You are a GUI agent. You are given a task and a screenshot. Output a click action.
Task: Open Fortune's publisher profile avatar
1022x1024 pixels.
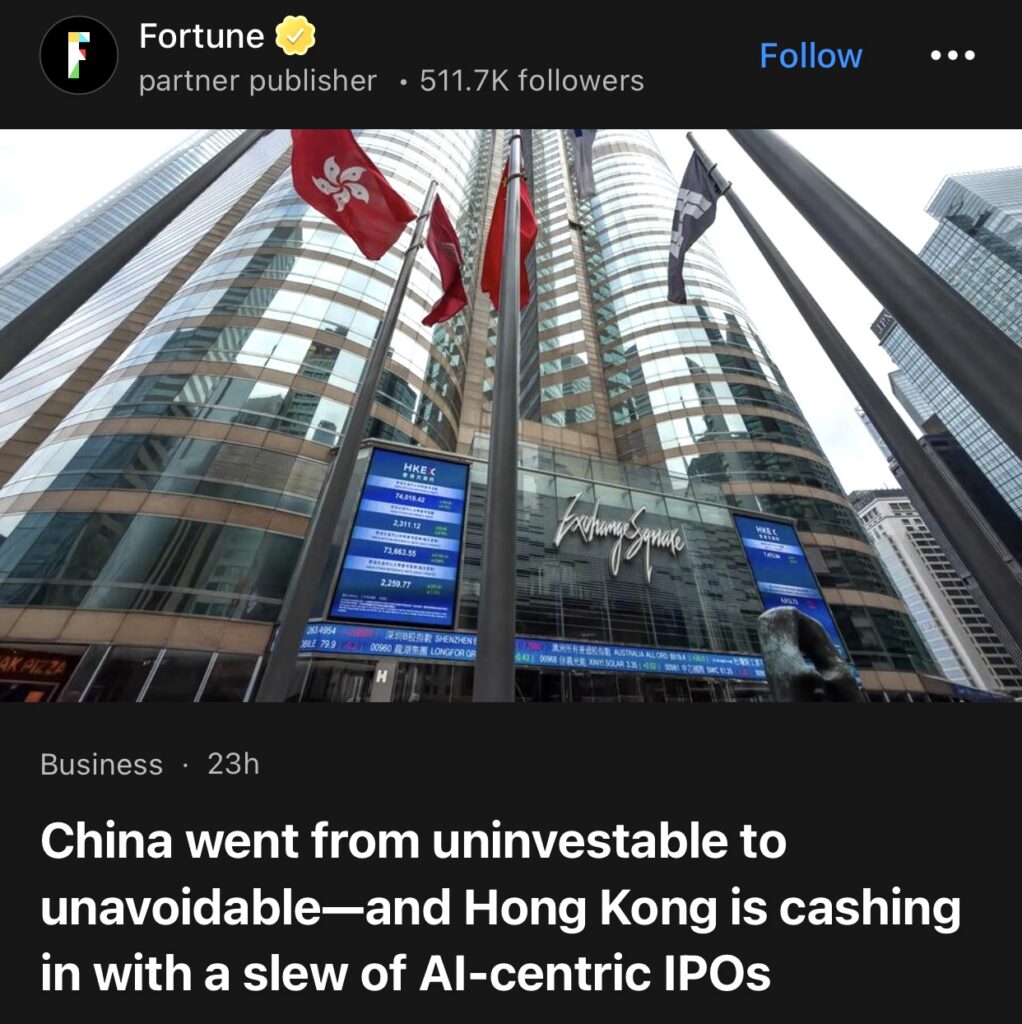(79, 56)
